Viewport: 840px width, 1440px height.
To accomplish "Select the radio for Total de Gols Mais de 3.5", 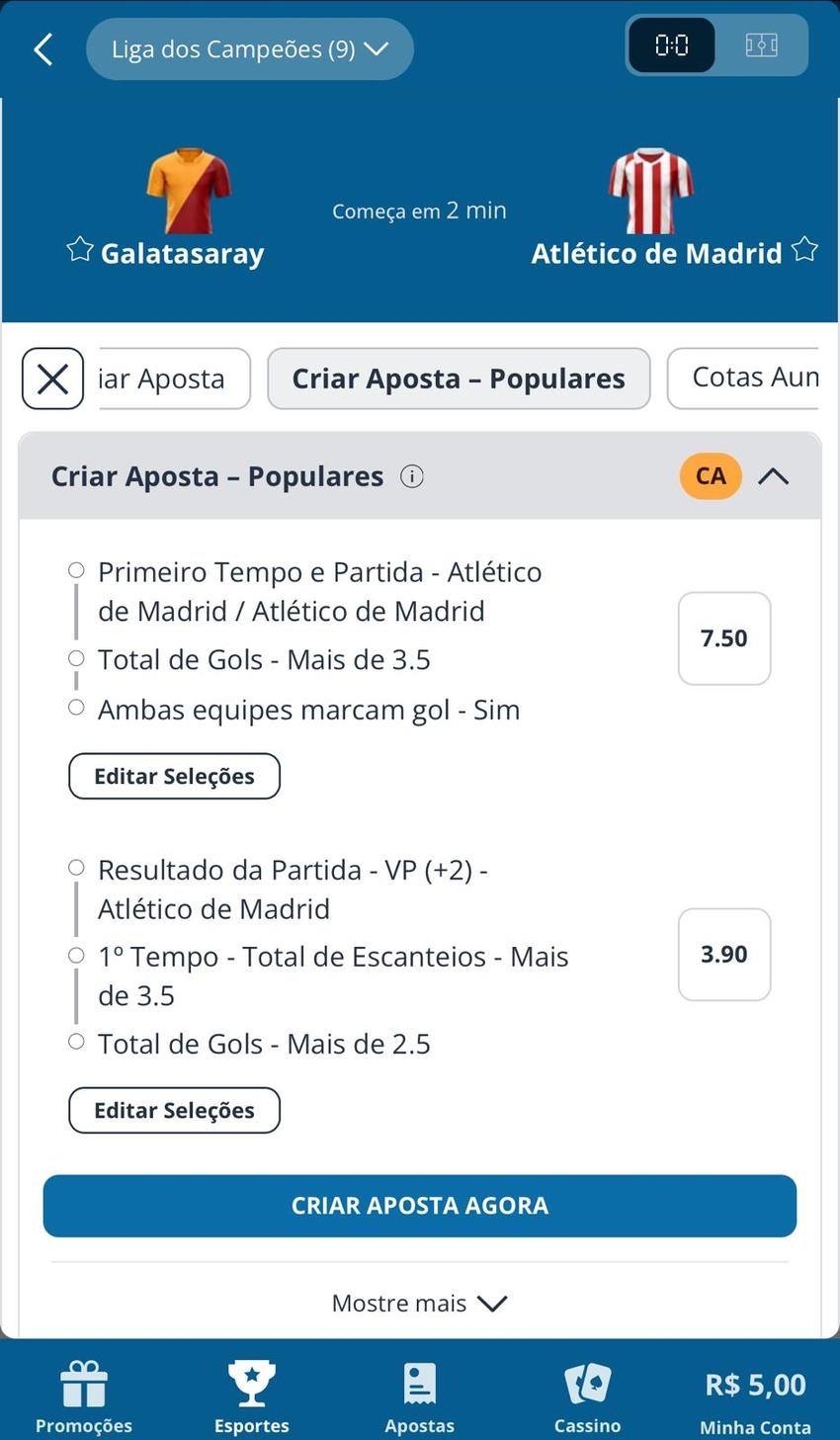I will point(76,659).
